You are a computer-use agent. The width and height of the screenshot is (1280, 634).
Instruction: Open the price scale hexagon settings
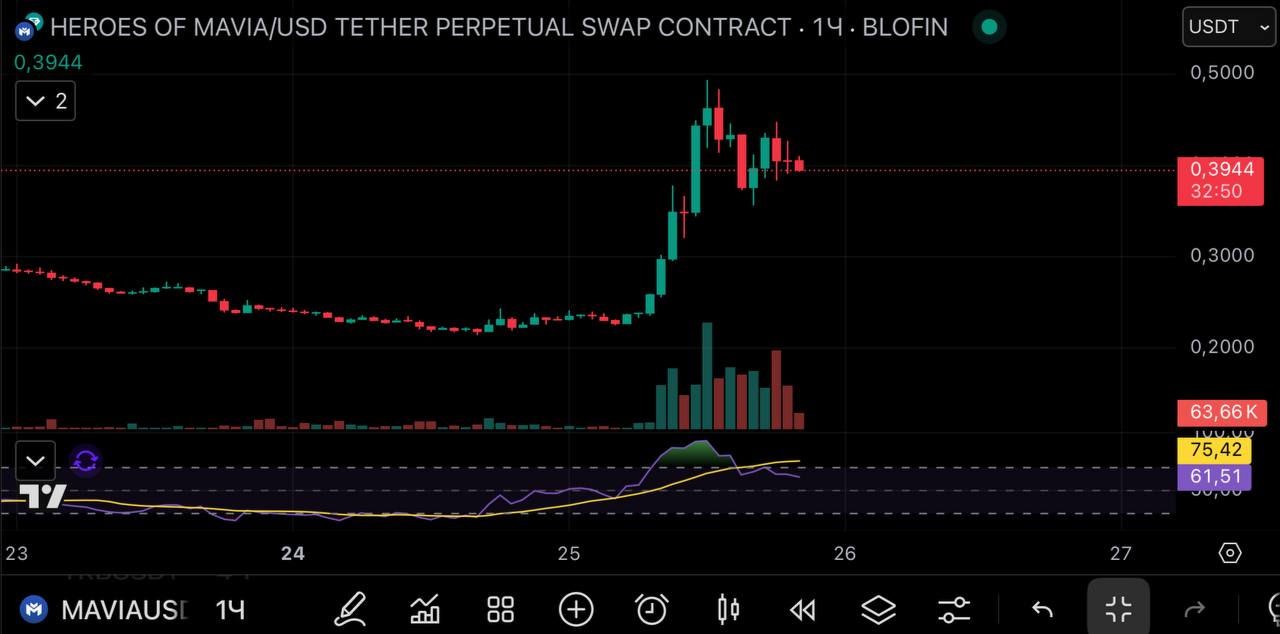click(x=1230, y=553)
